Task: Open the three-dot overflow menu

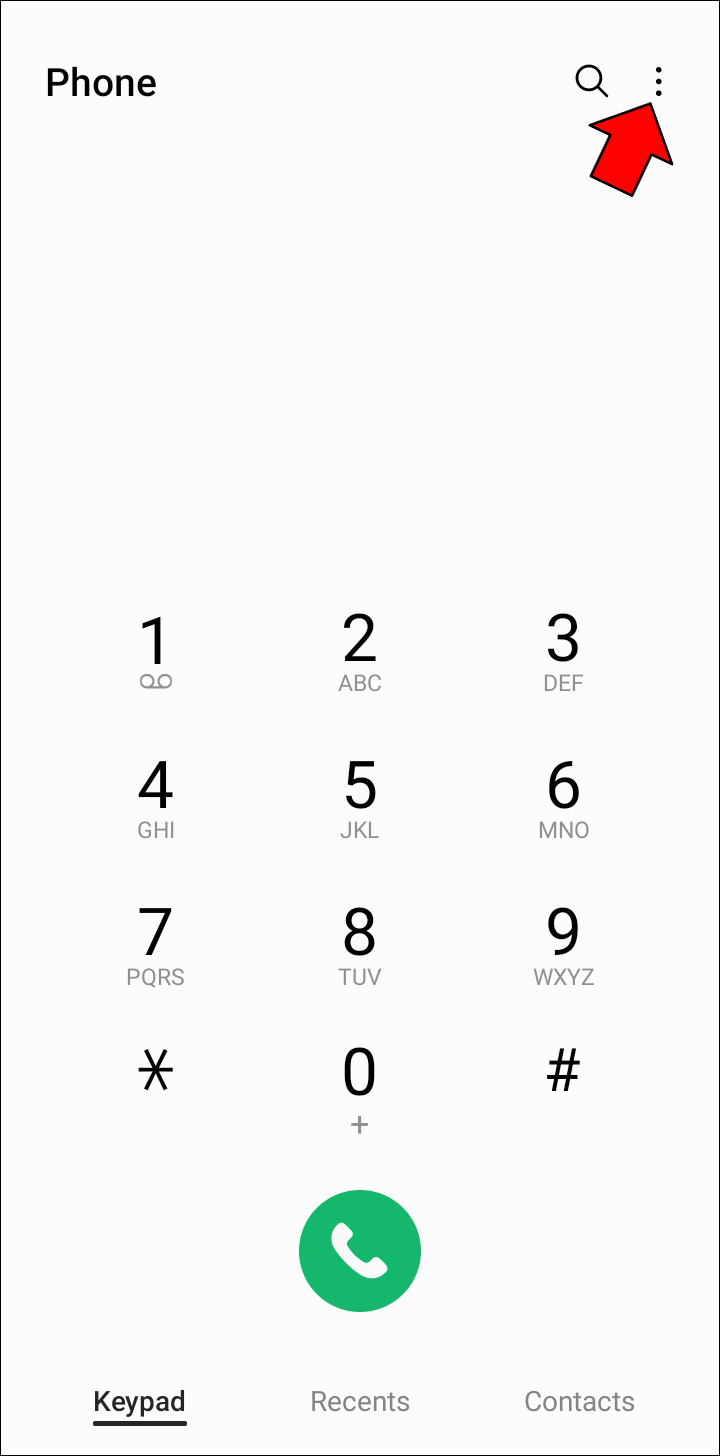Action: 658,81
